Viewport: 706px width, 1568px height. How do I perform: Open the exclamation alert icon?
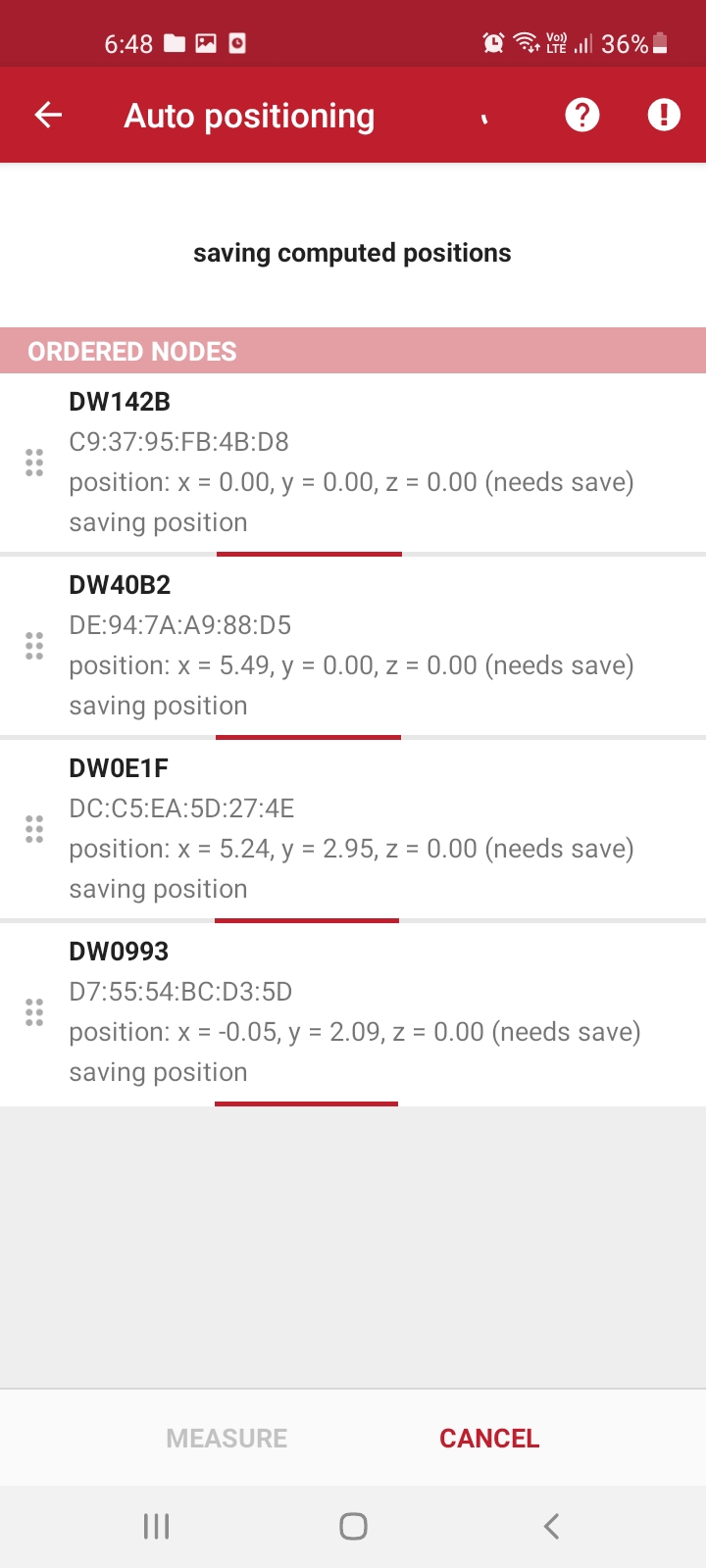click(x=664, y=116)
